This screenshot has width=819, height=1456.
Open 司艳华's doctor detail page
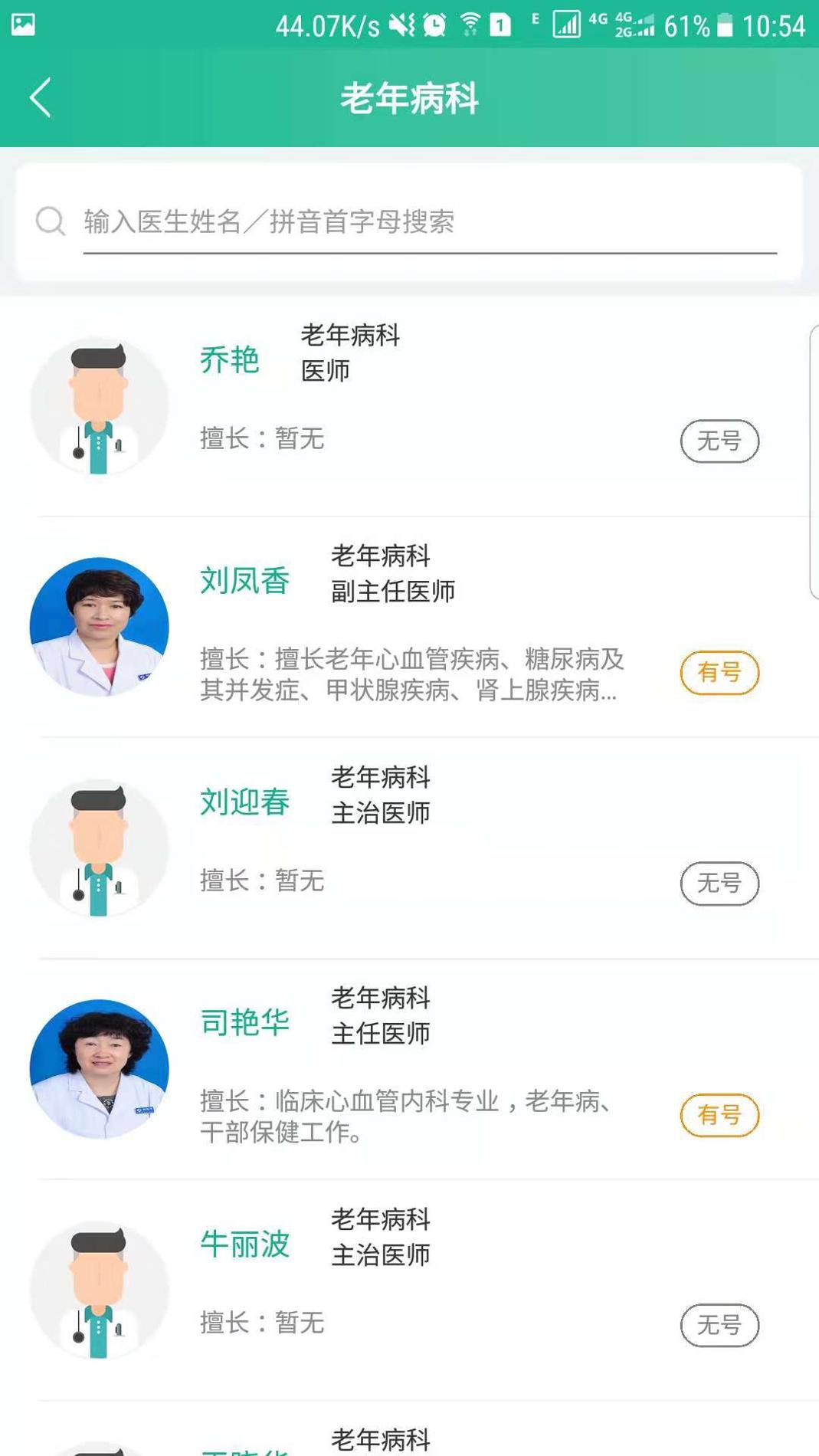(x=247, y=1022)
